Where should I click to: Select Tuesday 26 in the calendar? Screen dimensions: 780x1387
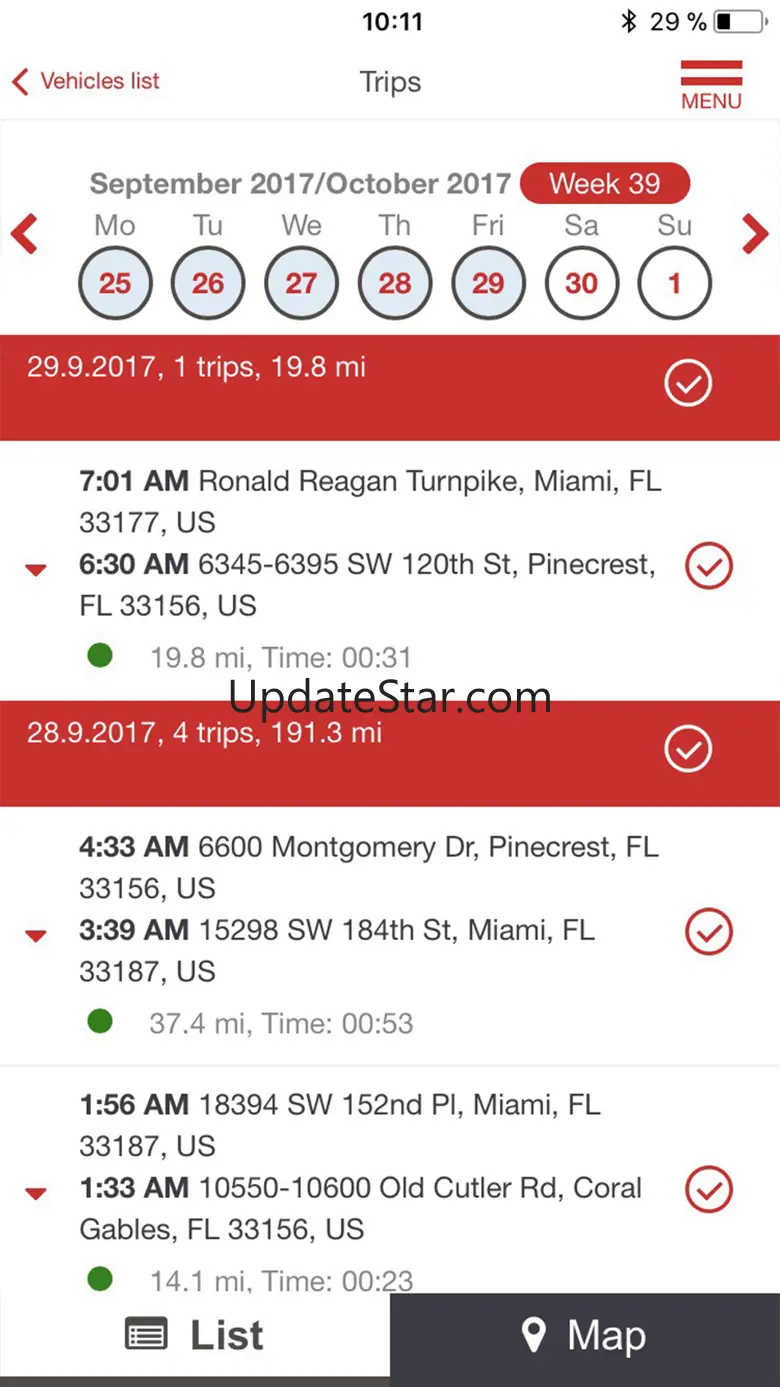click(x=208, y=283)
